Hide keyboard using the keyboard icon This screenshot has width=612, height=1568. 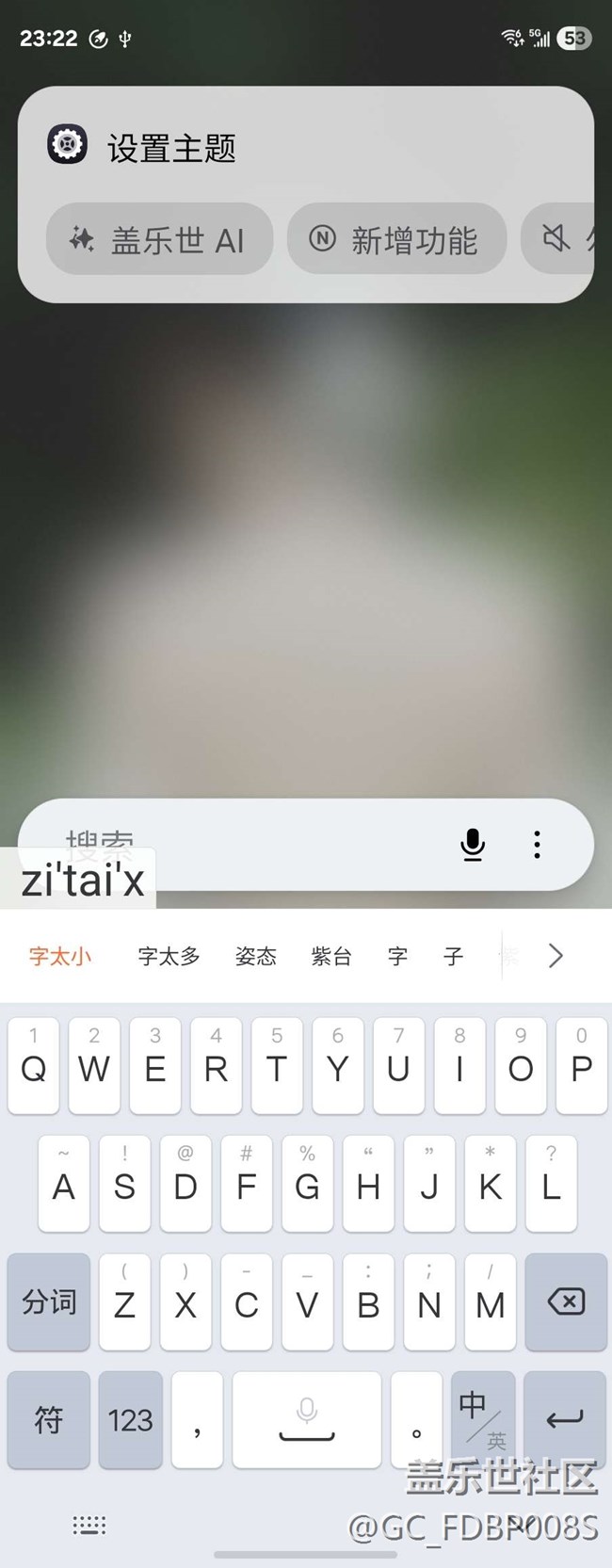pyautogui.click(x=89, y=1526)
